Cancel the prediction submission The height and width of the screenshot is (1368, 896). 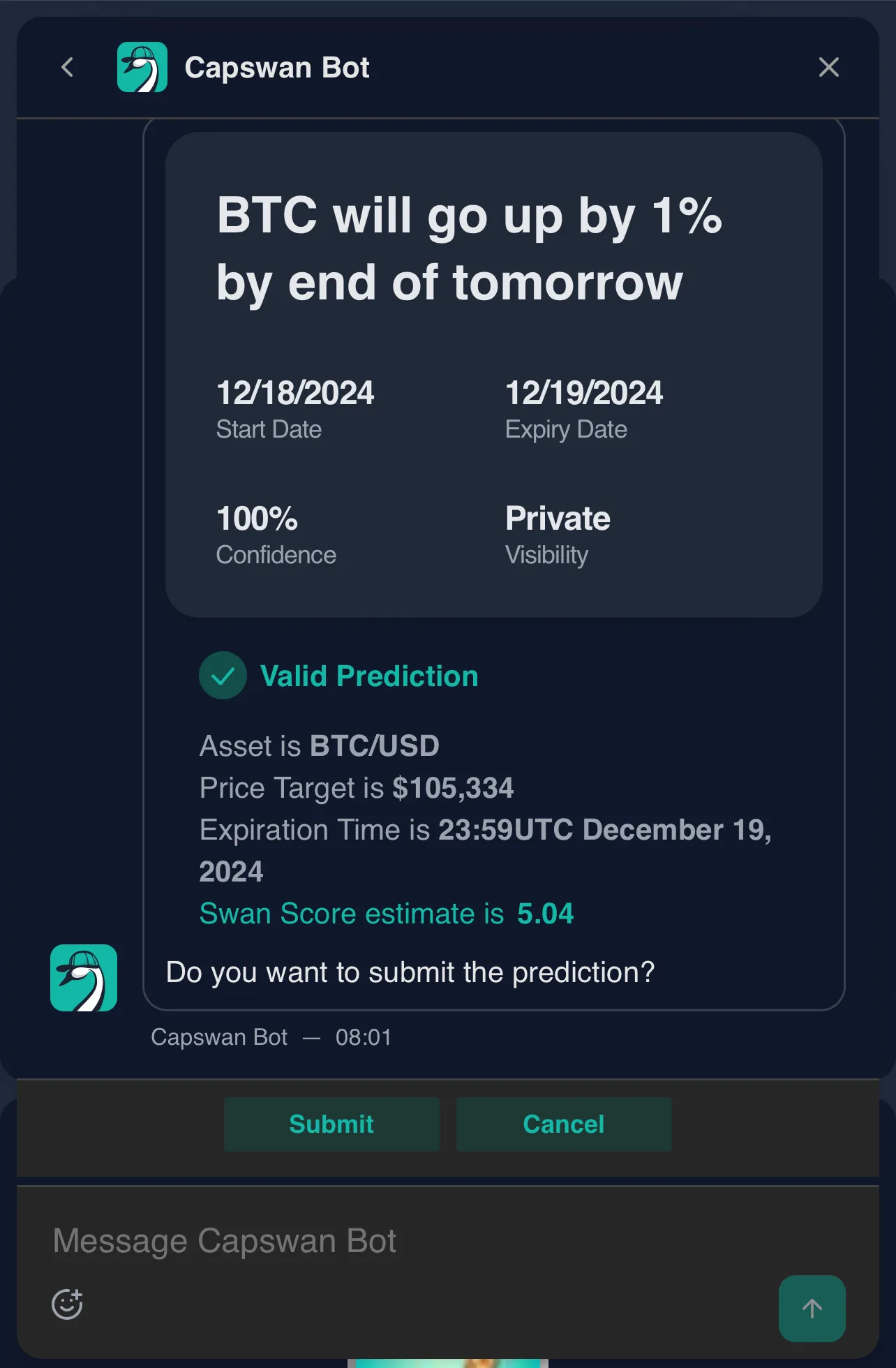(564, 1124)
